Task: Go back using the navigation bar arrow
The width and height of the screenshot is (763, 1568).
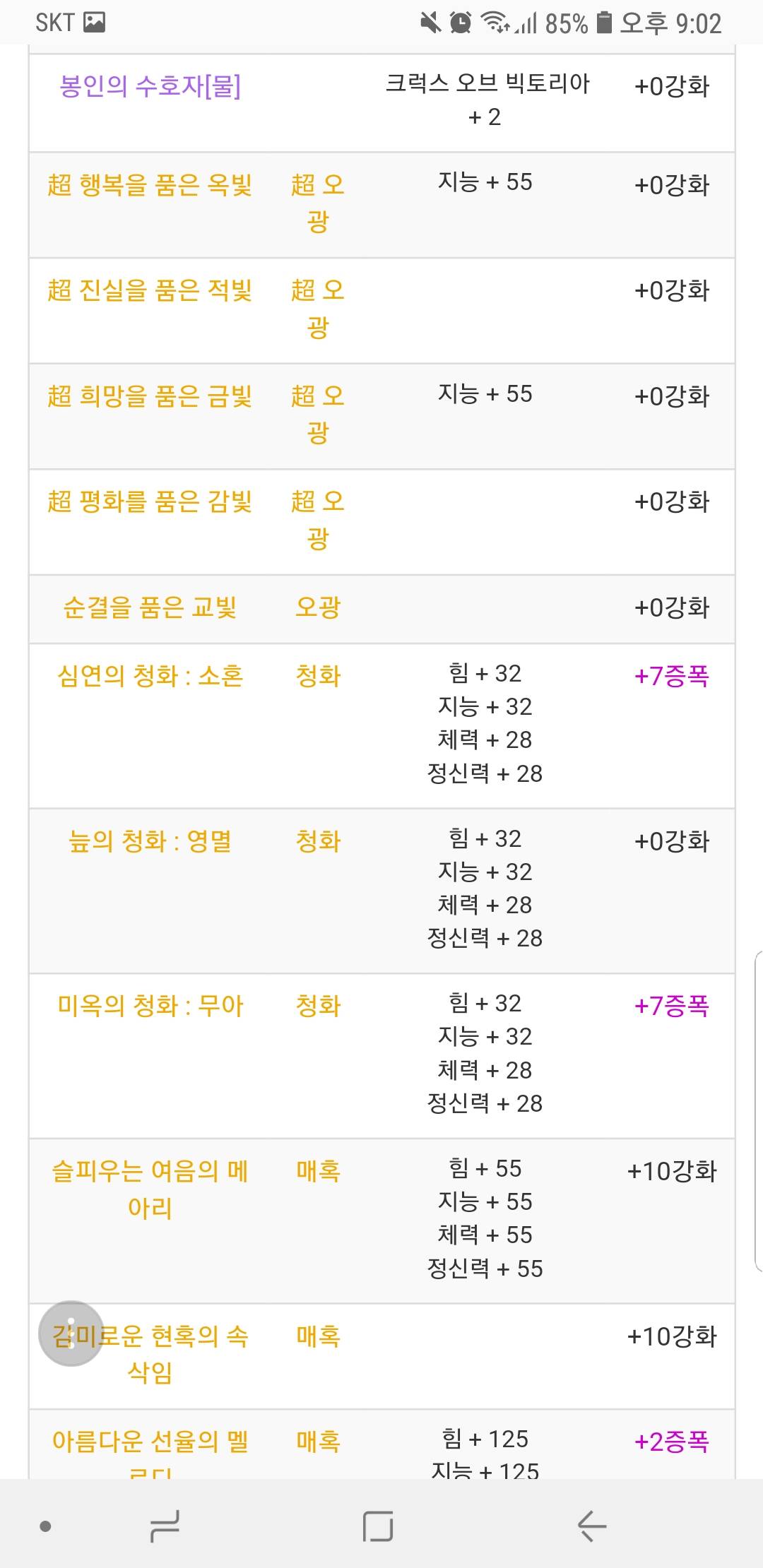Action: coord(591,1526)
